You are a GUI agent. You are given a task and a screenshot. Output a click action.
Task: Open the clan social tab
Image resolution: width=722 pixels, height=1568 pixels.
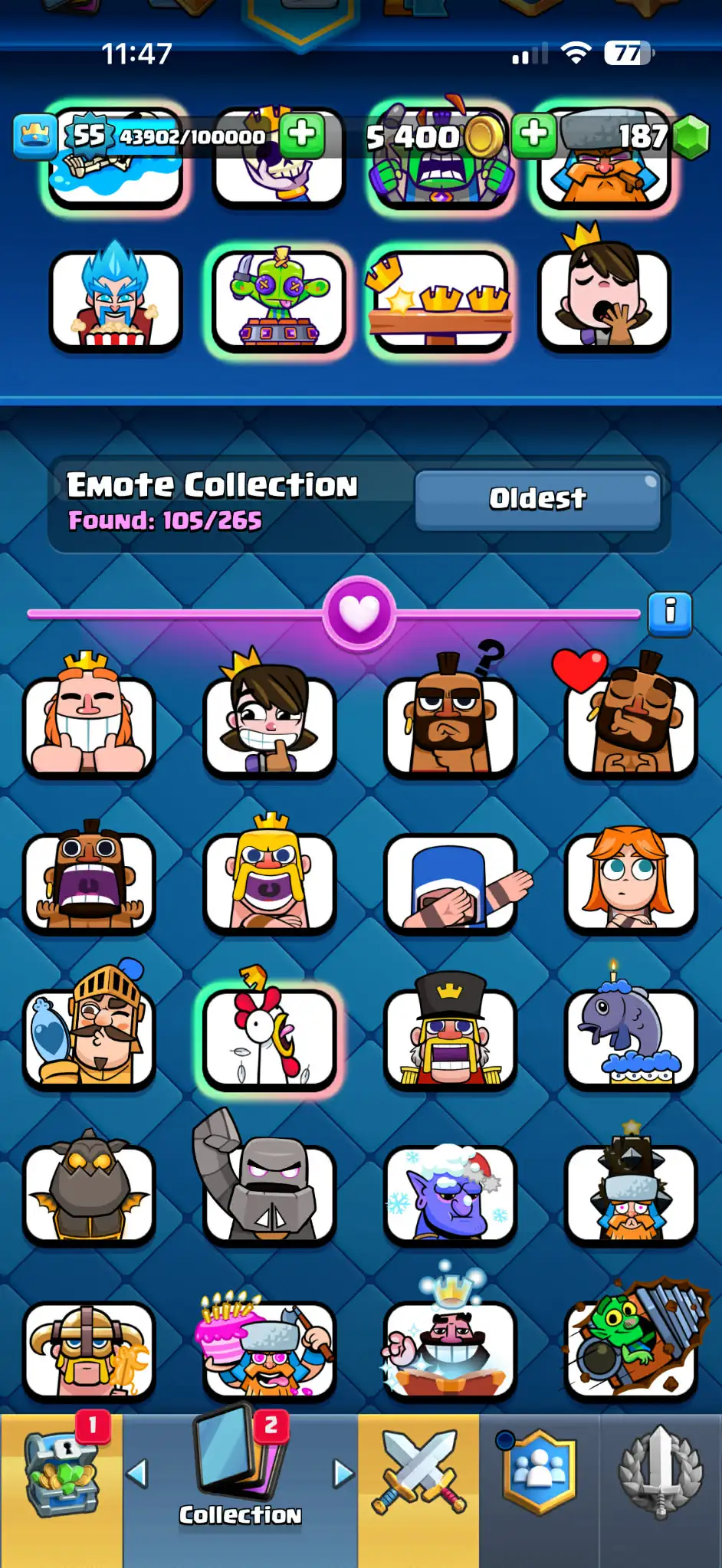tap(539, 1473)
